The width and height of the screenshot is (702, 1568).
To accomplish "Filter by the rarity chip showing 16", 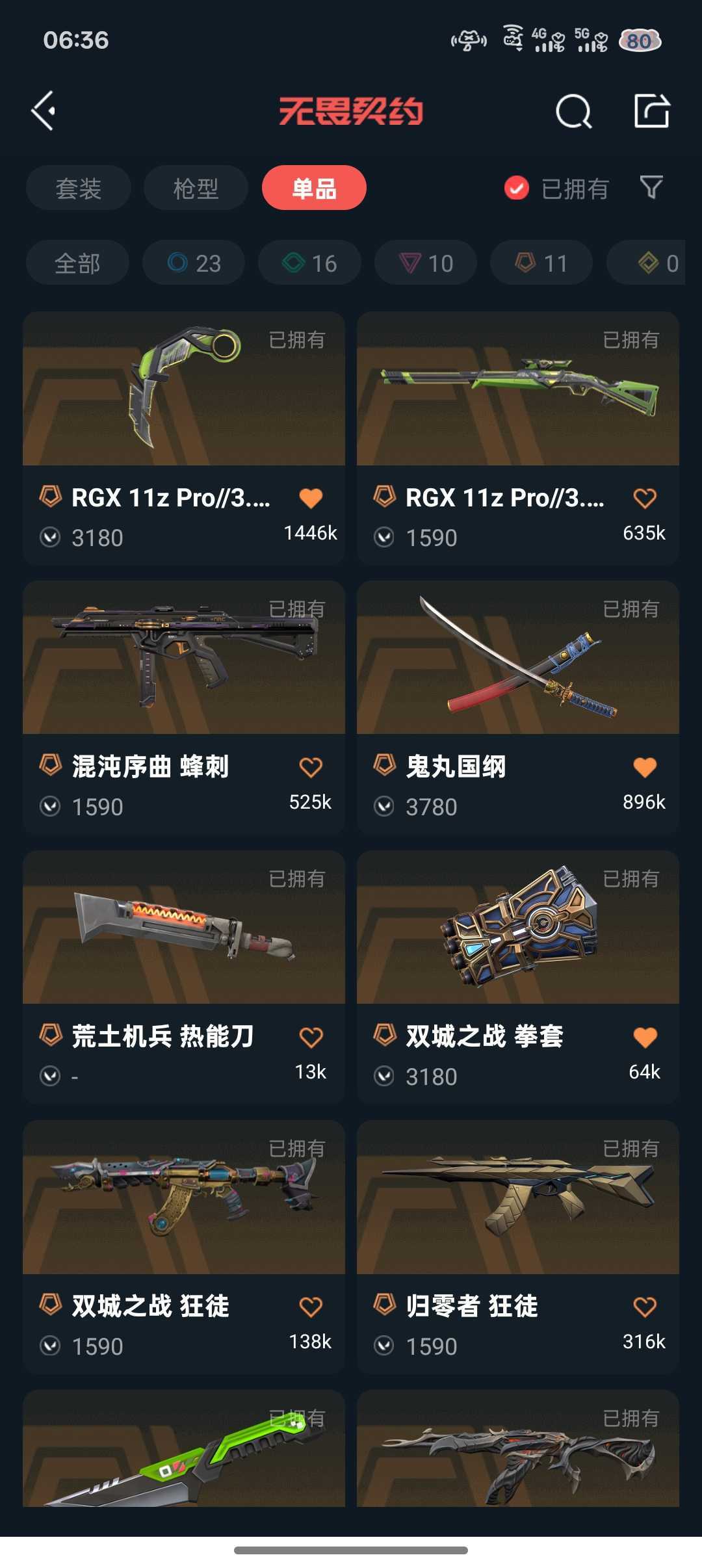I will click(309, 263).
